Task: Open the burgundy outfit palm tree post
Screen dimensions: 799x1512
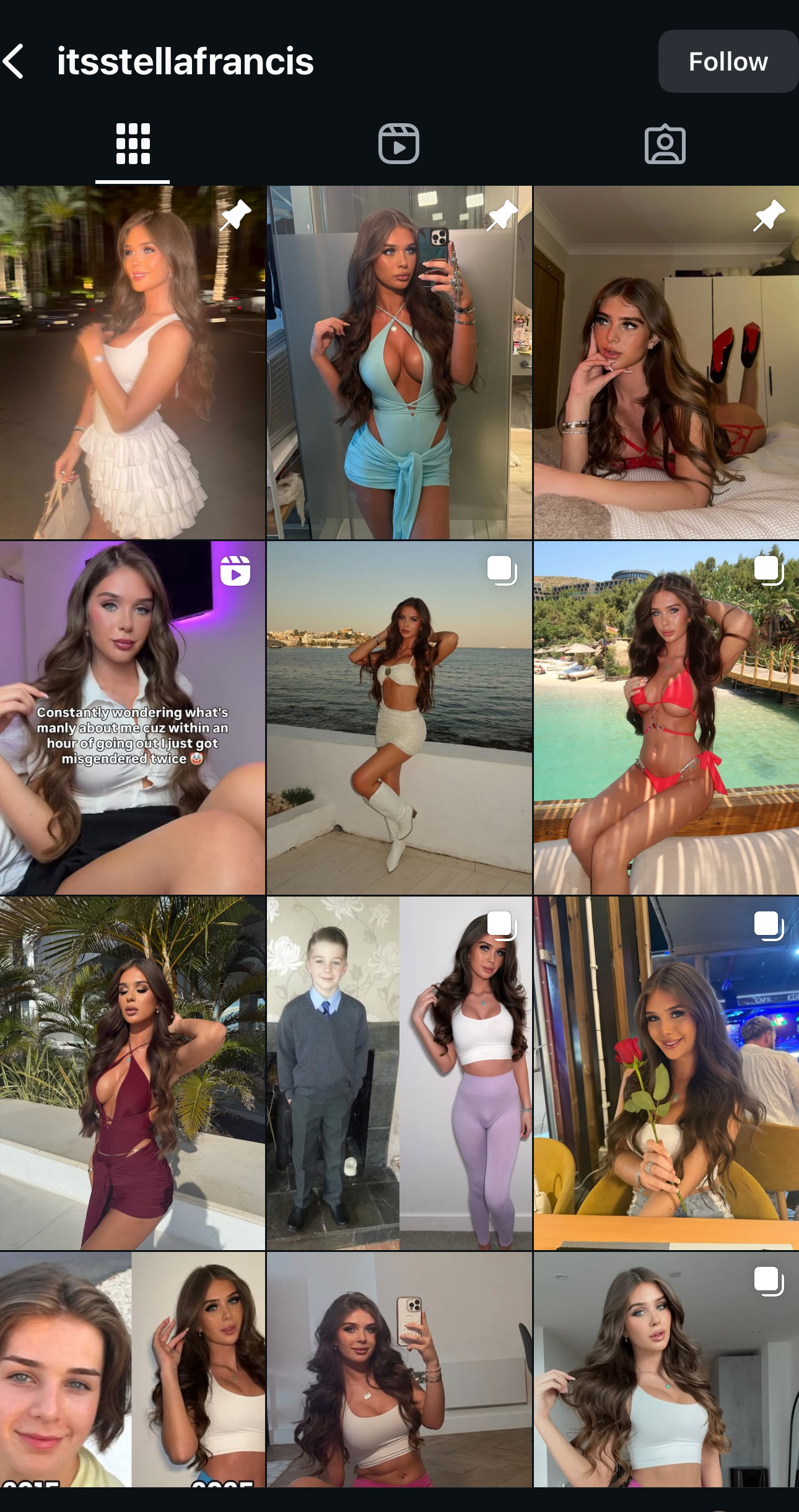Action: 133,1073
